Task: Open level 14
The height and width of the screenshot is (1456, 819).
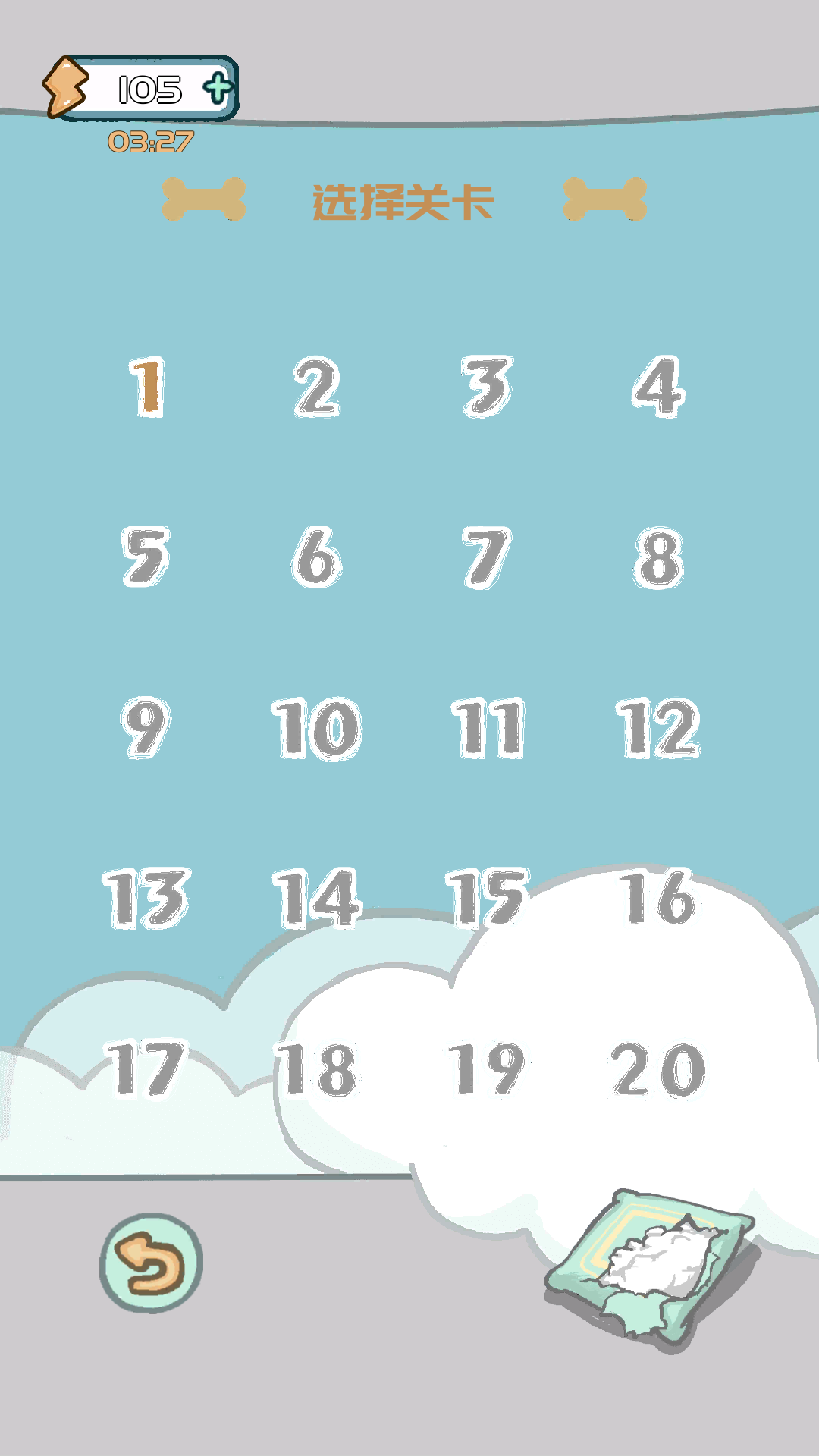Action: coord(317,899)
